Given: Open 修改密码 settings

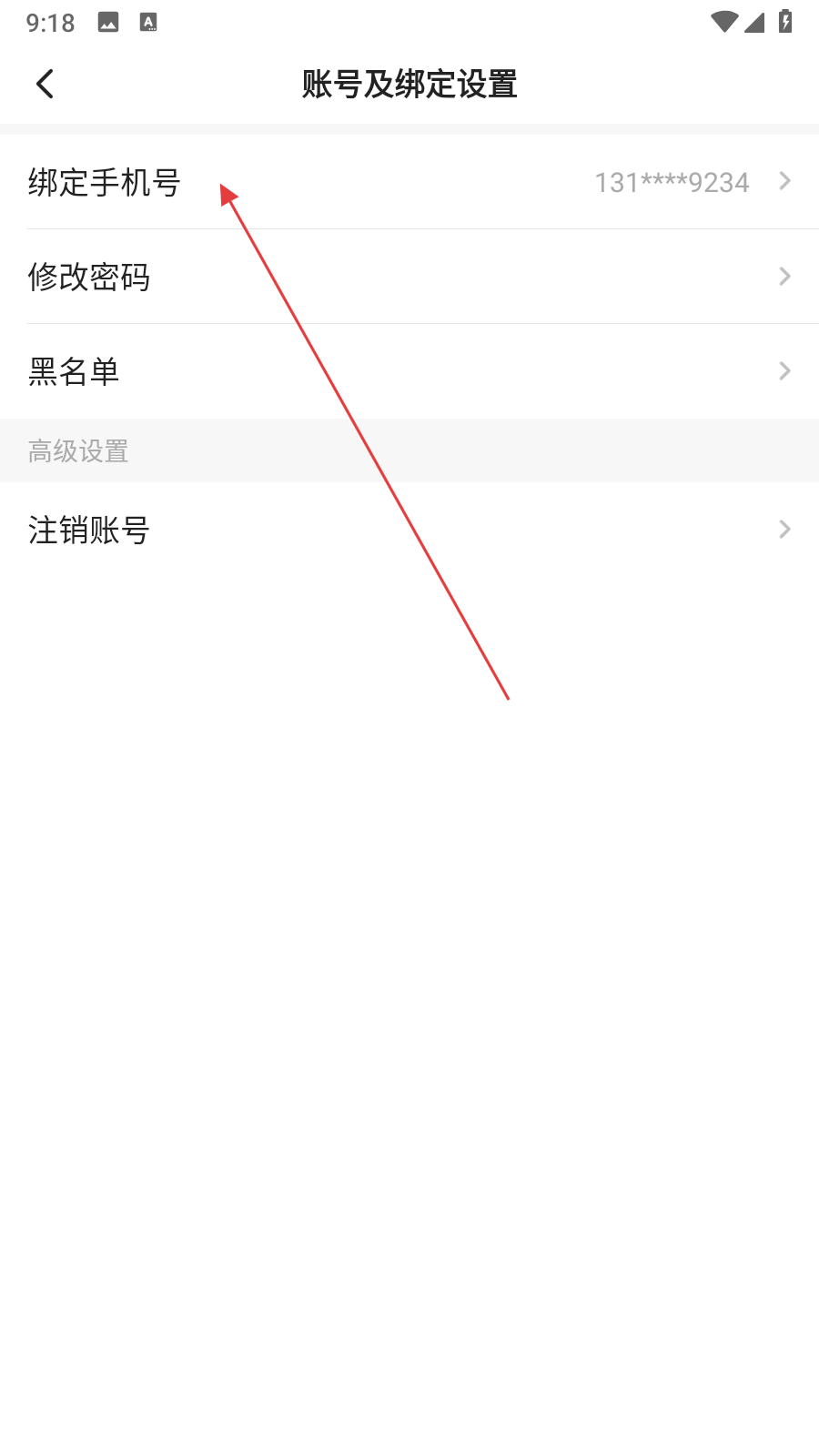Looking at the screenshot, I should pos(409,277).
